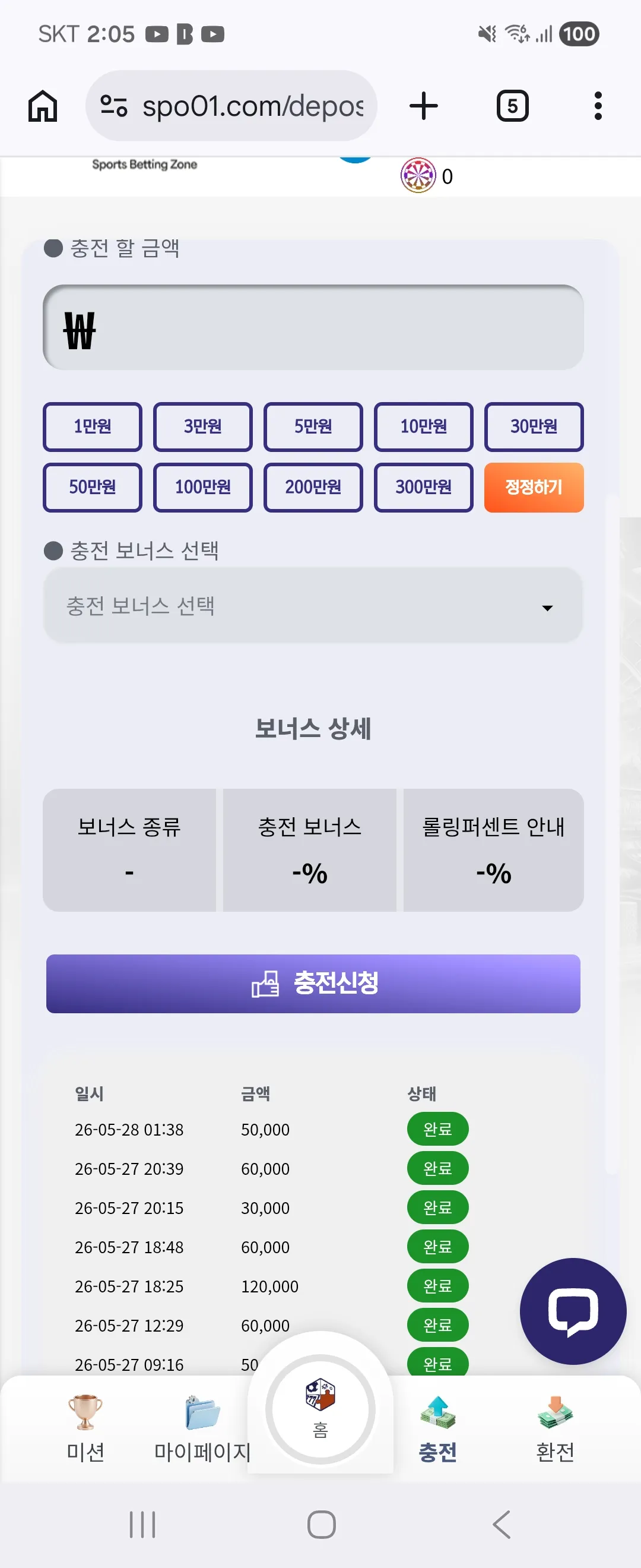The image size is (641, 1568).
Task: Tap the spo01.com address bar
Action: pyautogui.click(x=231, y=106)
